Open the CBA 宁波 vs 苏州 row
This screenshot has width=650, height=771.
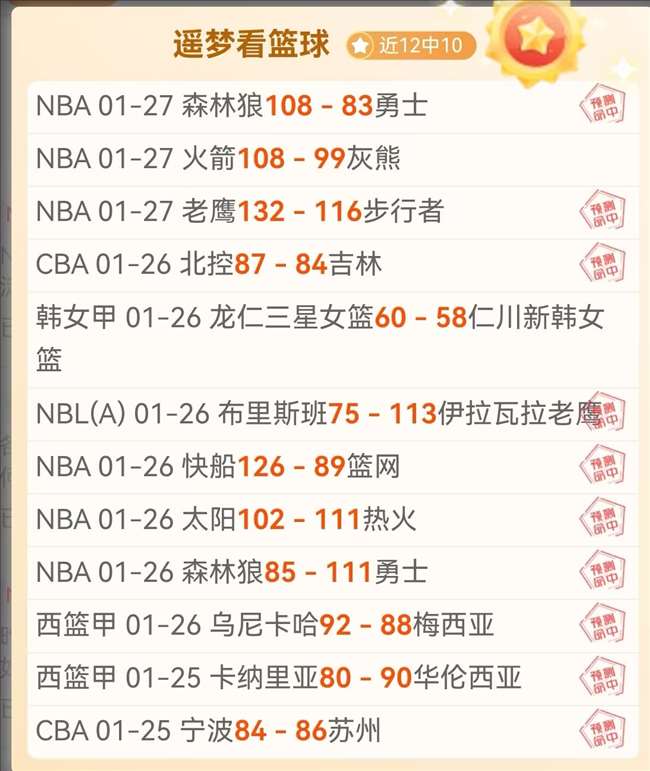click(300, 731)
